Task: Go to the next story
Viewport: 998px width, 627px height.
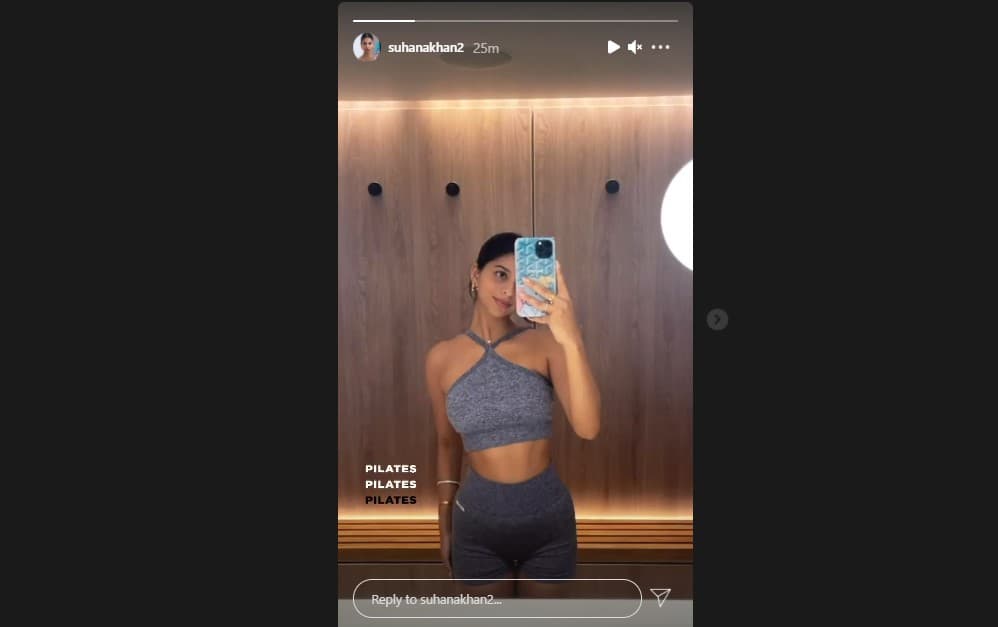Action: pyautogui.click(x=717, y=319)
